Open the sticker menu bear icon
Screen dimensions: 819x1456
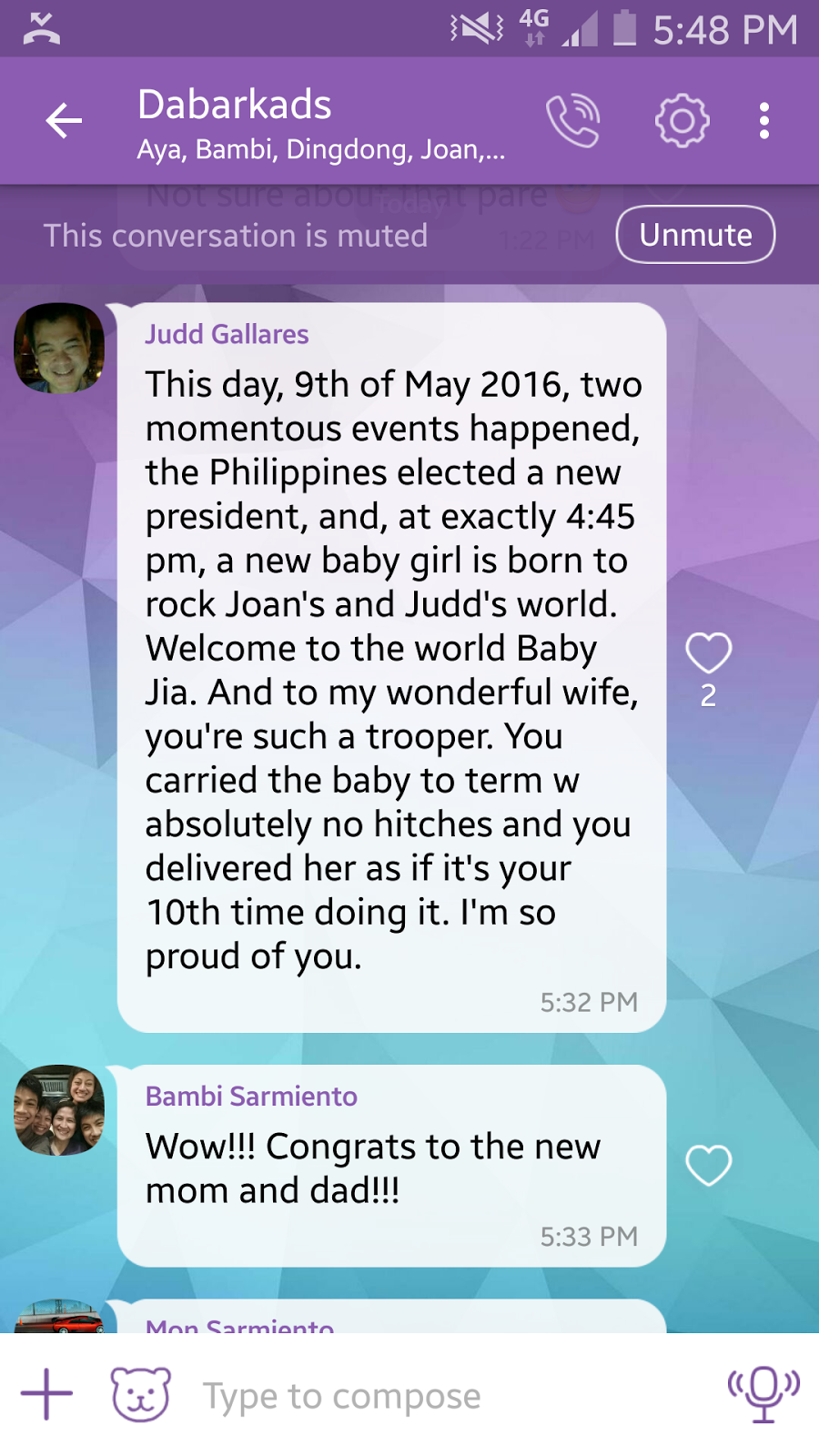coord(140,1394)
